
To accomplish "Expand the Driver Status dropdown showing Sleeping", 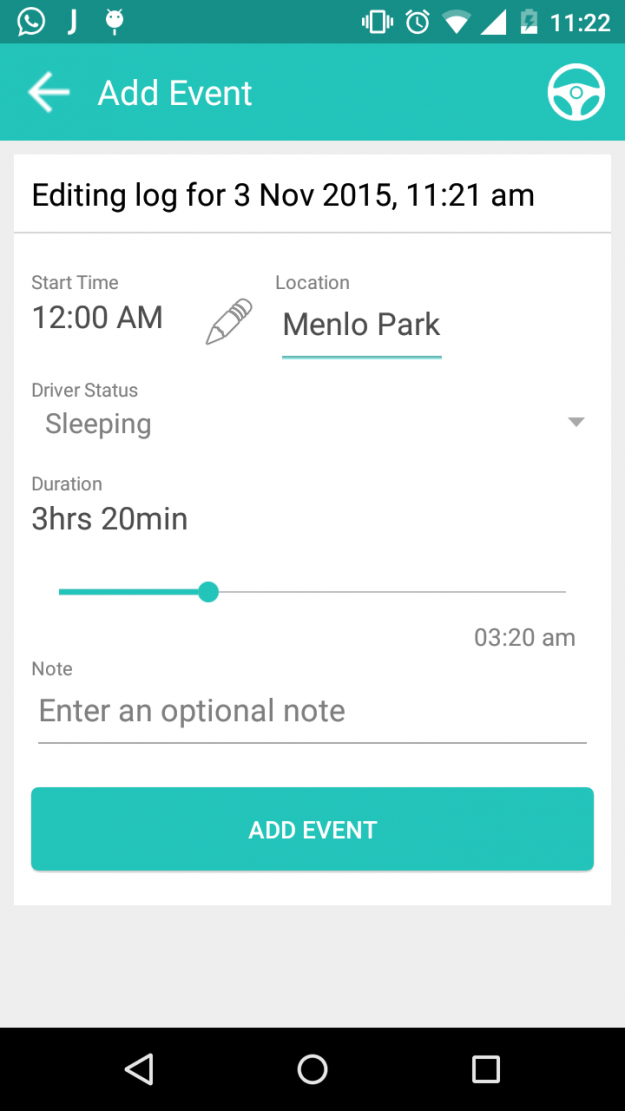I will (312, 424).
